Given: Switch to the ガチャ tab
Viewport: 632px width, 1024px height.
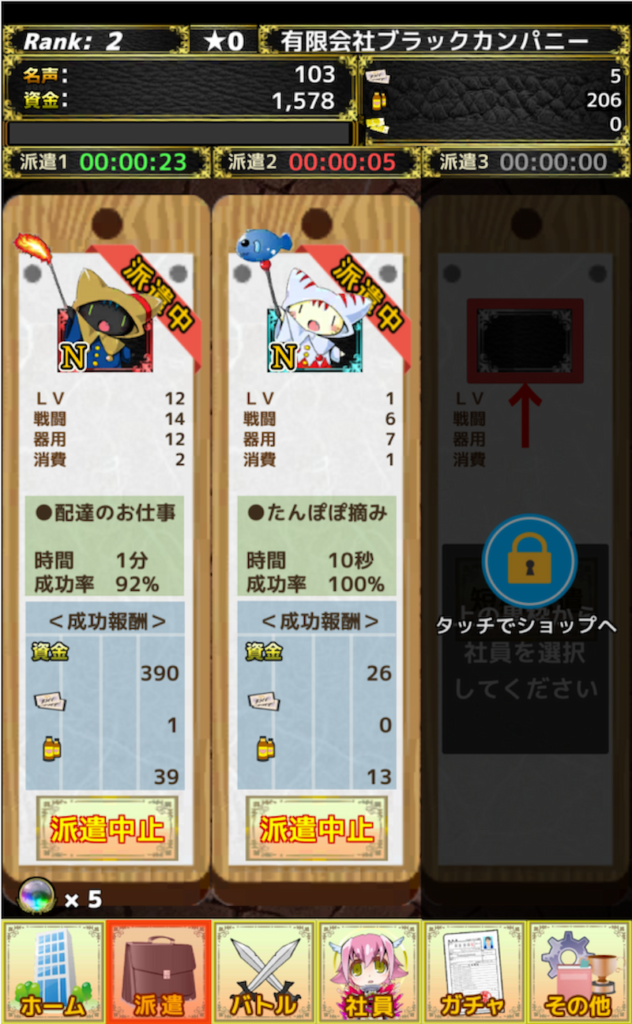Looking at the screenshot, I should [x=475, y=972].
